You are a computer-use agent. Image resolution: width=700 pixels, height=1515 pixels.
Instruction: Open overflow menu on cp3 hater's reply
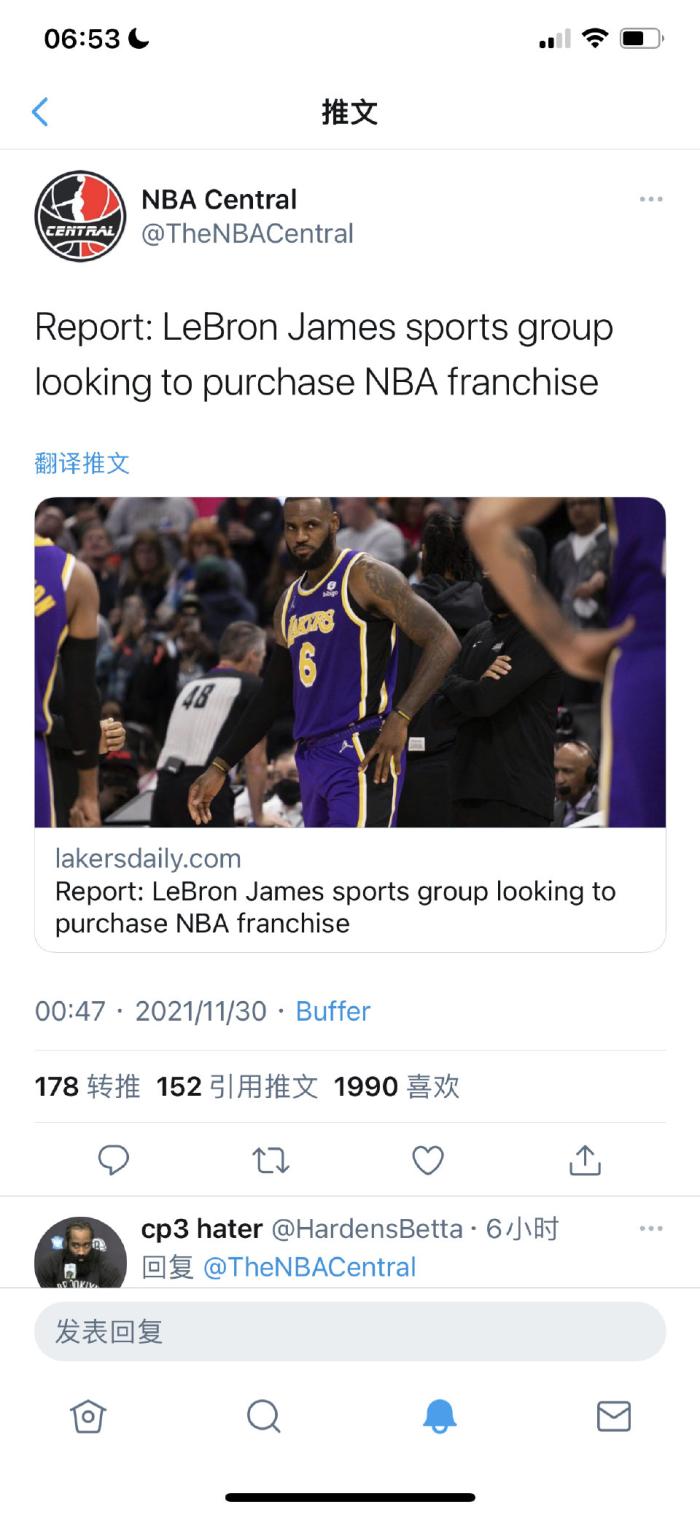pos(651,1228)
